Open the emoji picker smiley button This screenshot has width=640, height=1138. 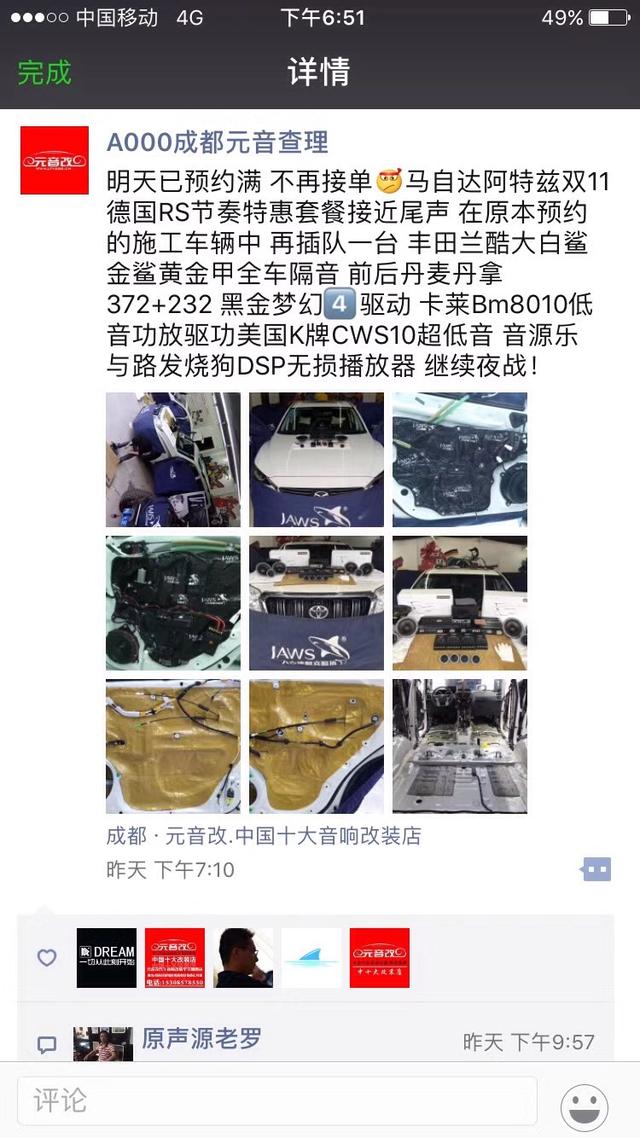[x=584, y=1103]
